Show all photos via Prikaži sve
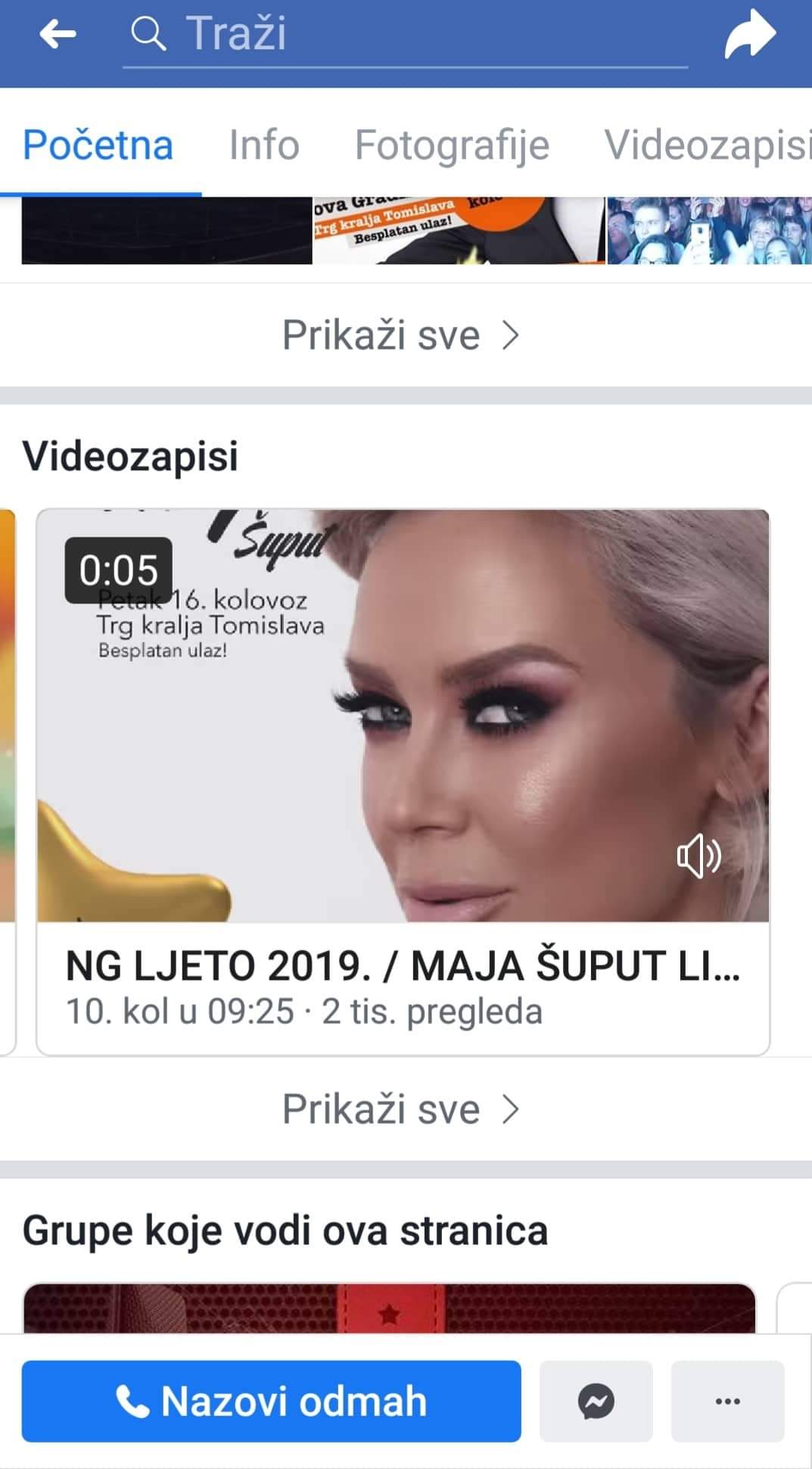 click(401, 335)
